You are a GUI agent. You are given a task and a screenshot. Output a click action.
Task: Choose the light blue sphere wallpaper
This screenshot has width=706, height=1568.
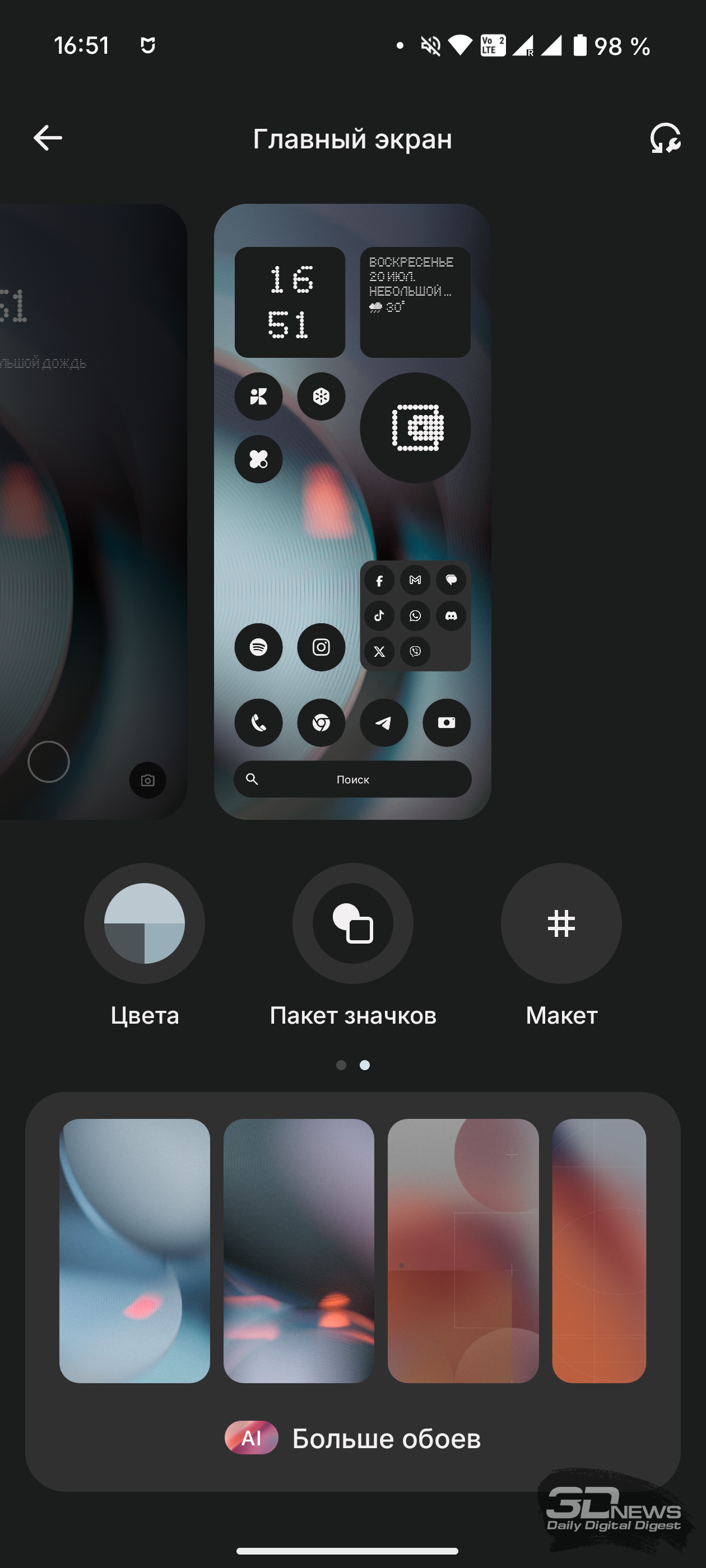[x=134, y=1251]
